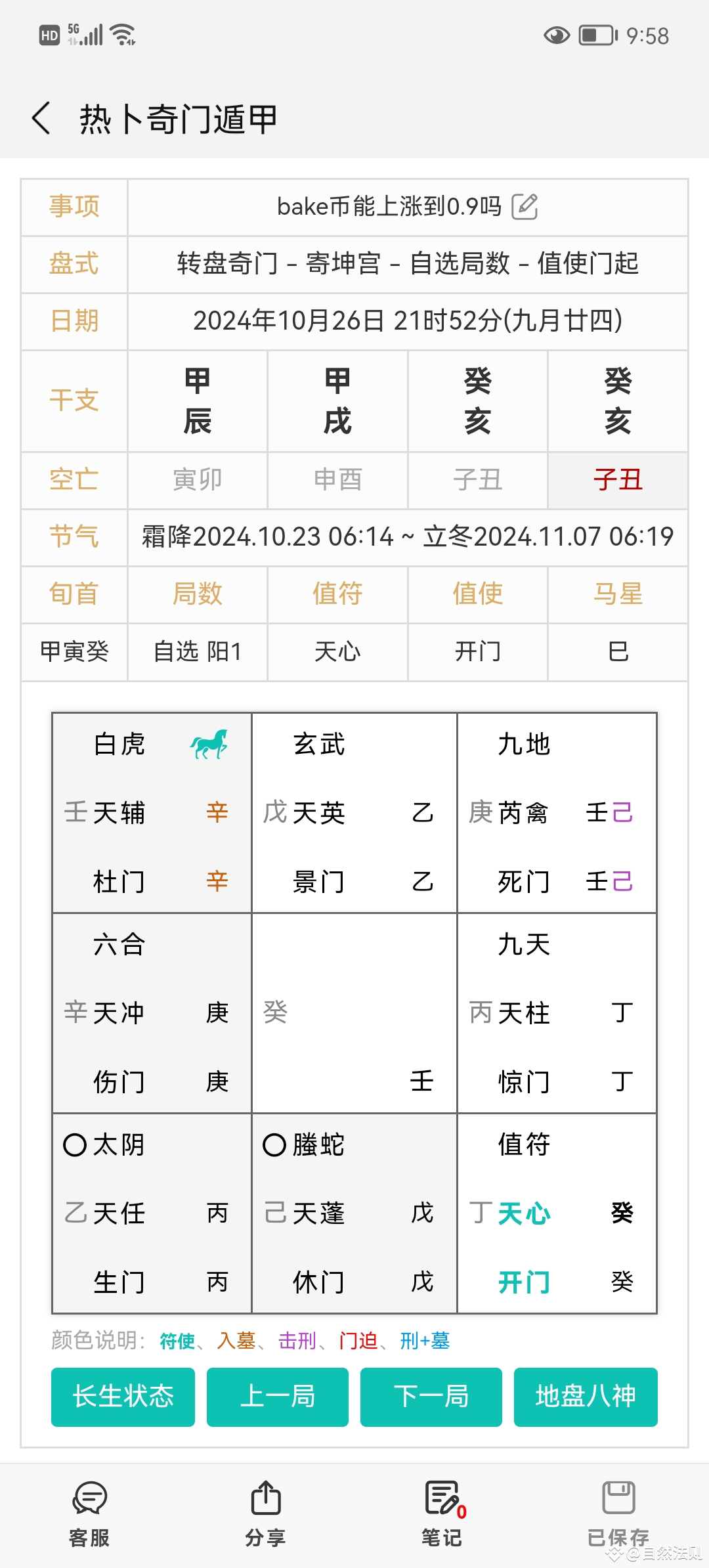
Task: Tap the 日期 date row
Action: [354, 321]
